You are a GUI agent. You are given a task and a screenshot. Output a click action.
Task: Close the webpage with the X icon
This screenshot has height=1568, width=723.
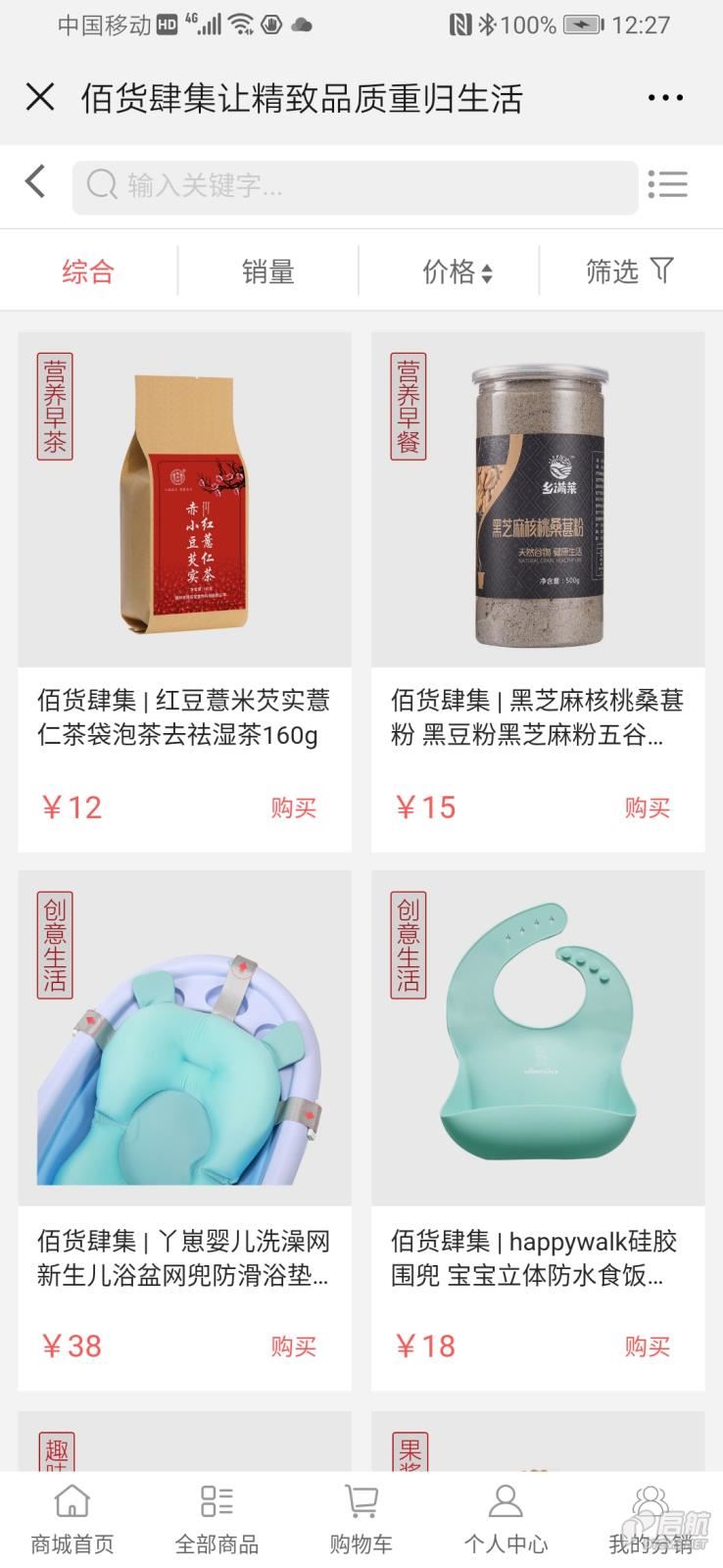(x=40, y=97)
